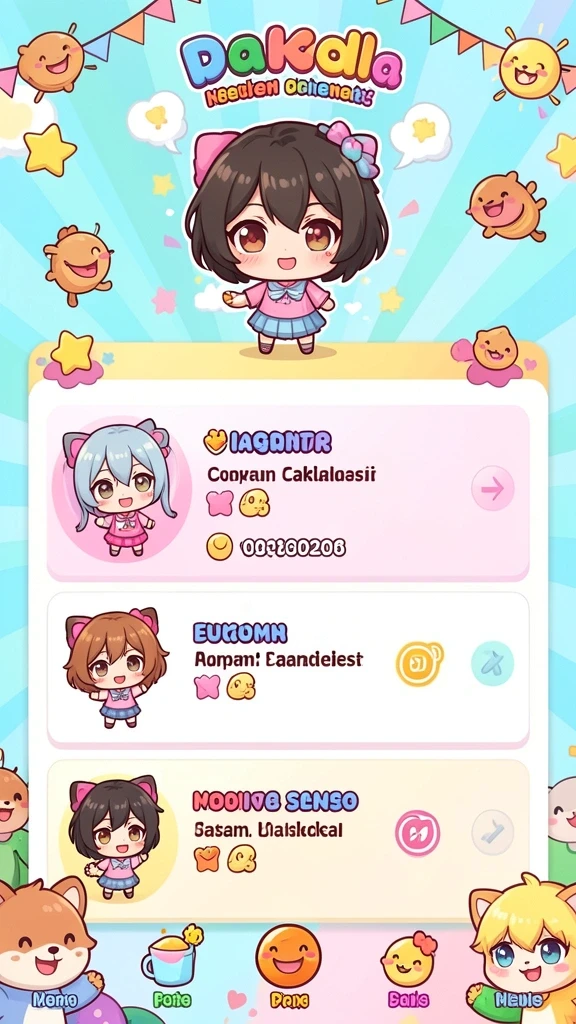This screenshot has width=576, height=1024.
Task: Tap the pink arrow button on the first card
Action: [492, 488]
